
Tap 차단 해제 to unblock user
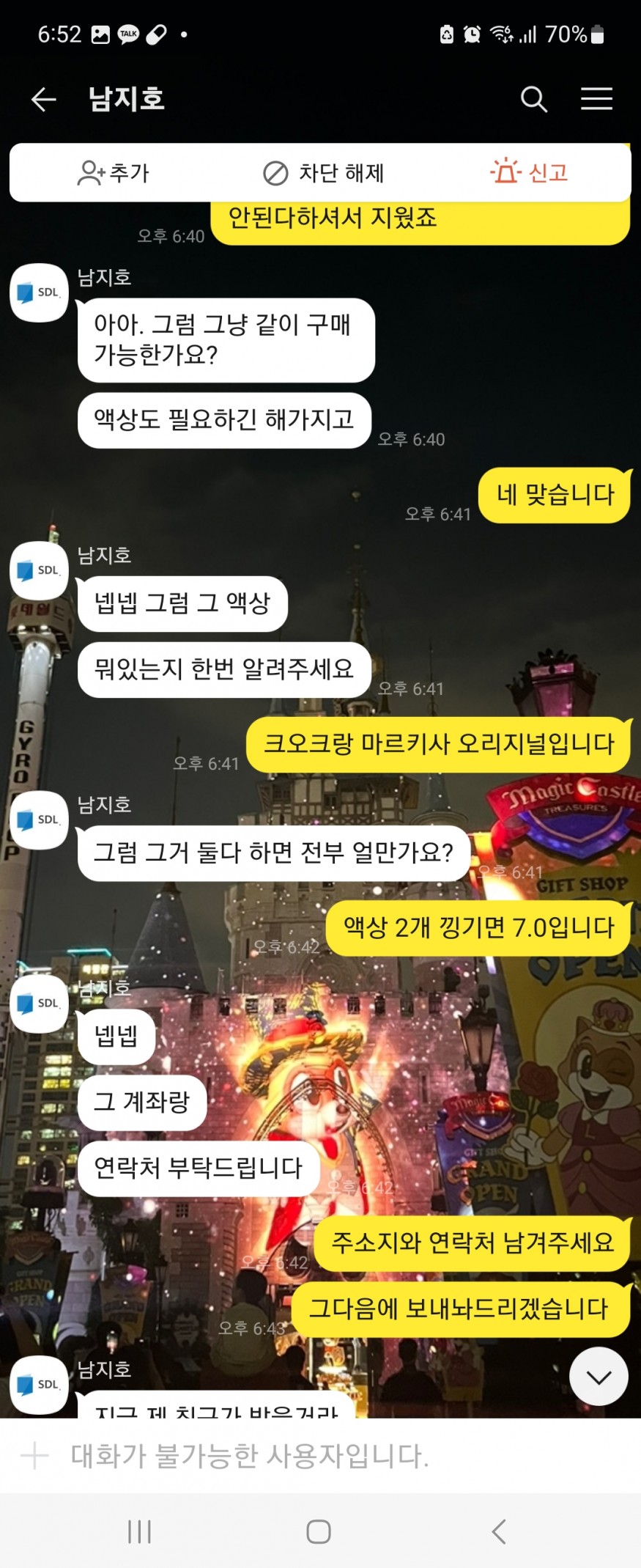[324, 173]
